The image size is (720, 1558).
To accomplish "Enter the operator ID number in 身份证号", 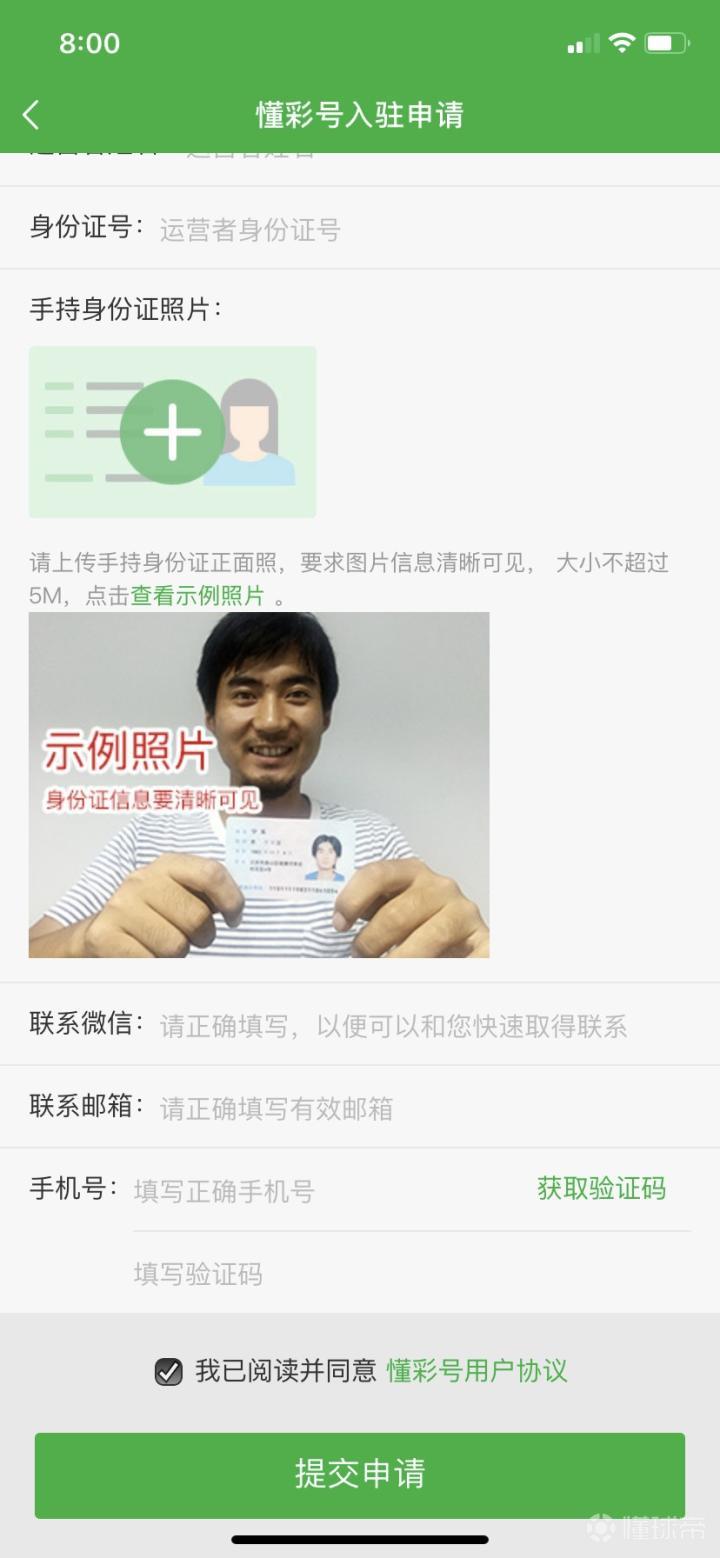I will (x=400, y=230).
